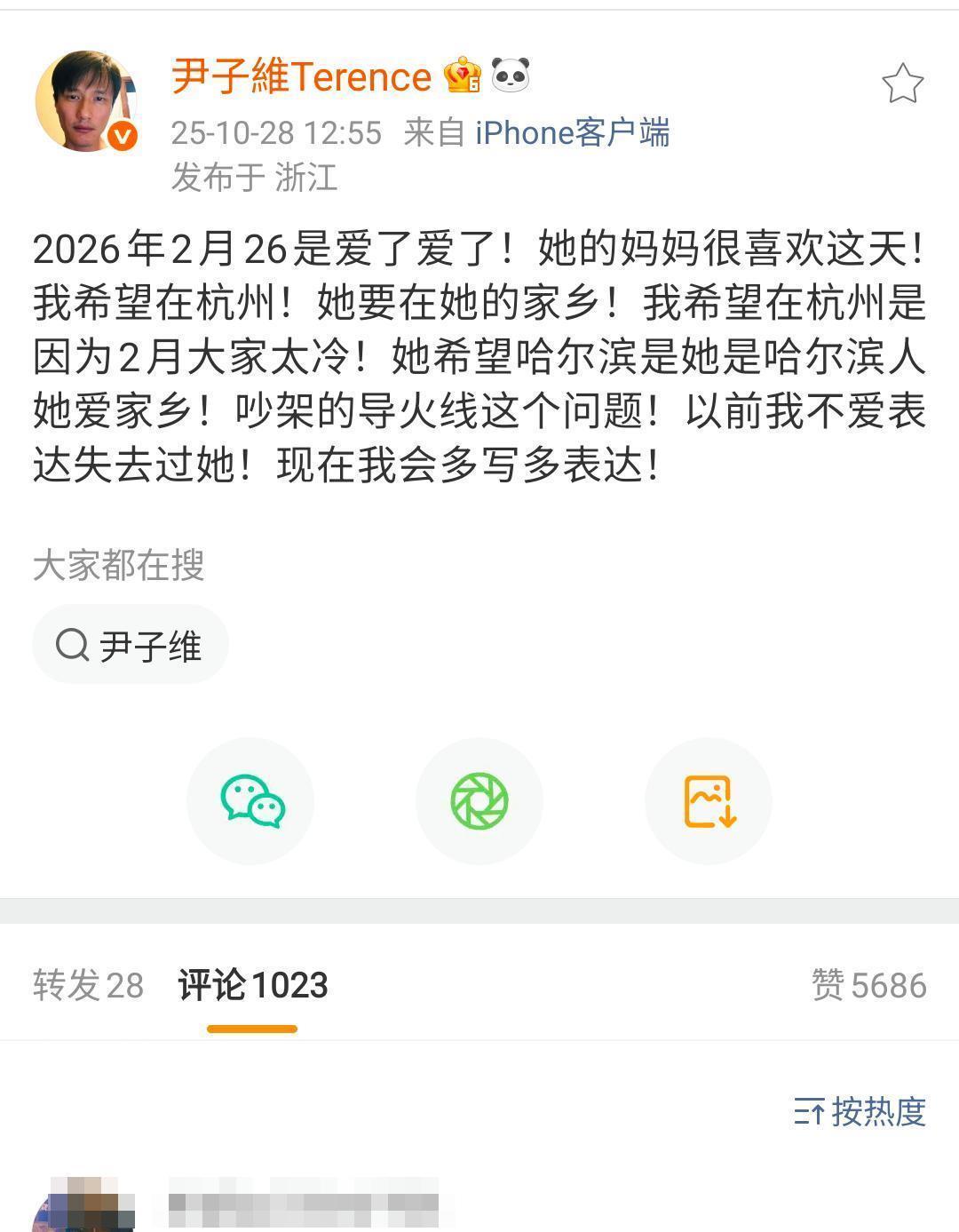View the 赞 5686 likes list

[x=868, y=985]
